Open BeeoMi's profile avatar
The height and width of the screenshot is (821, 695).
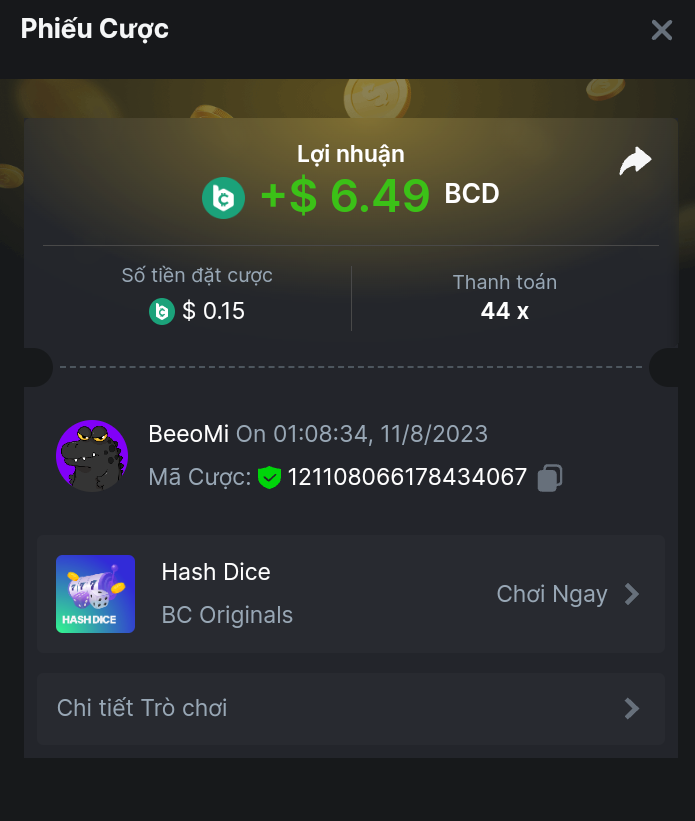click(x=92, y=456)
